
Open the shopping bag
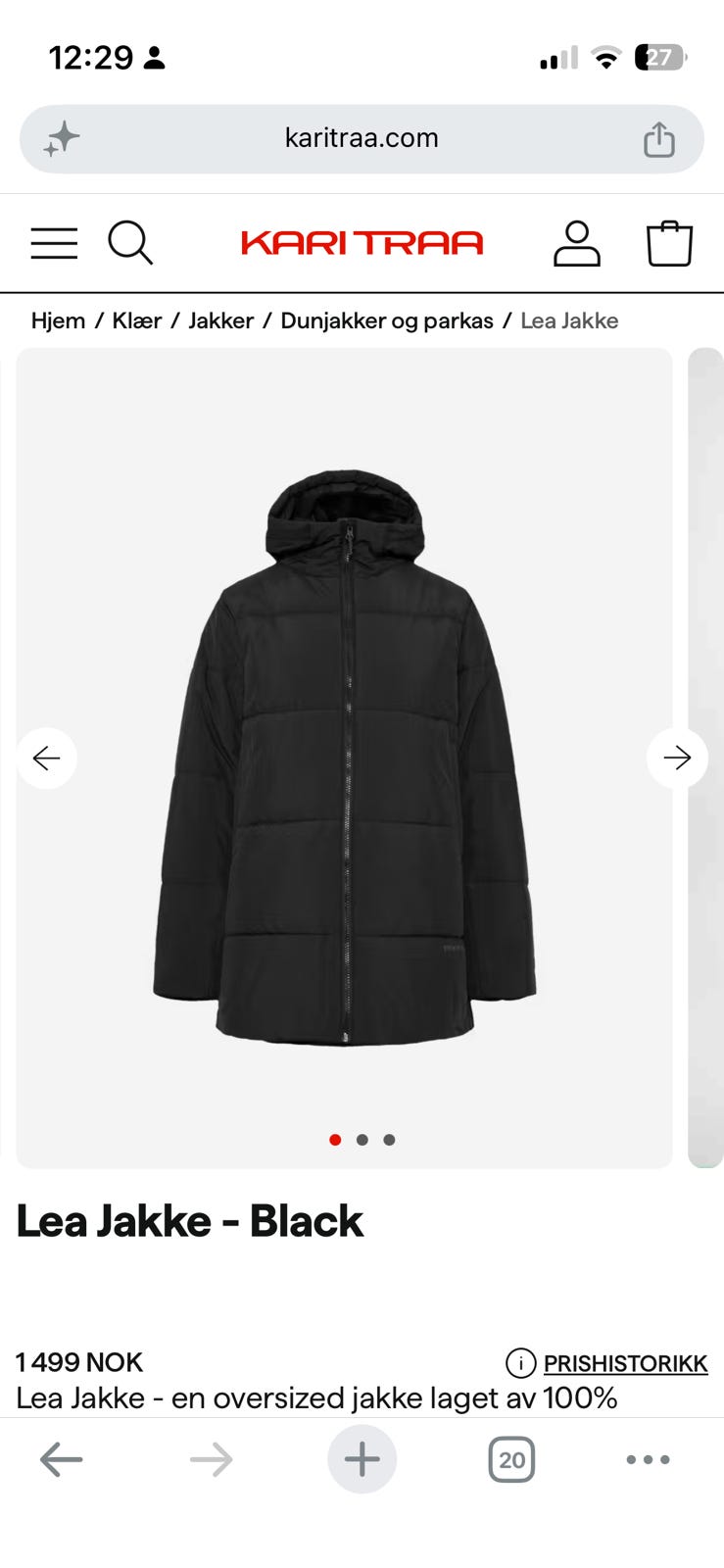(670, 243)
